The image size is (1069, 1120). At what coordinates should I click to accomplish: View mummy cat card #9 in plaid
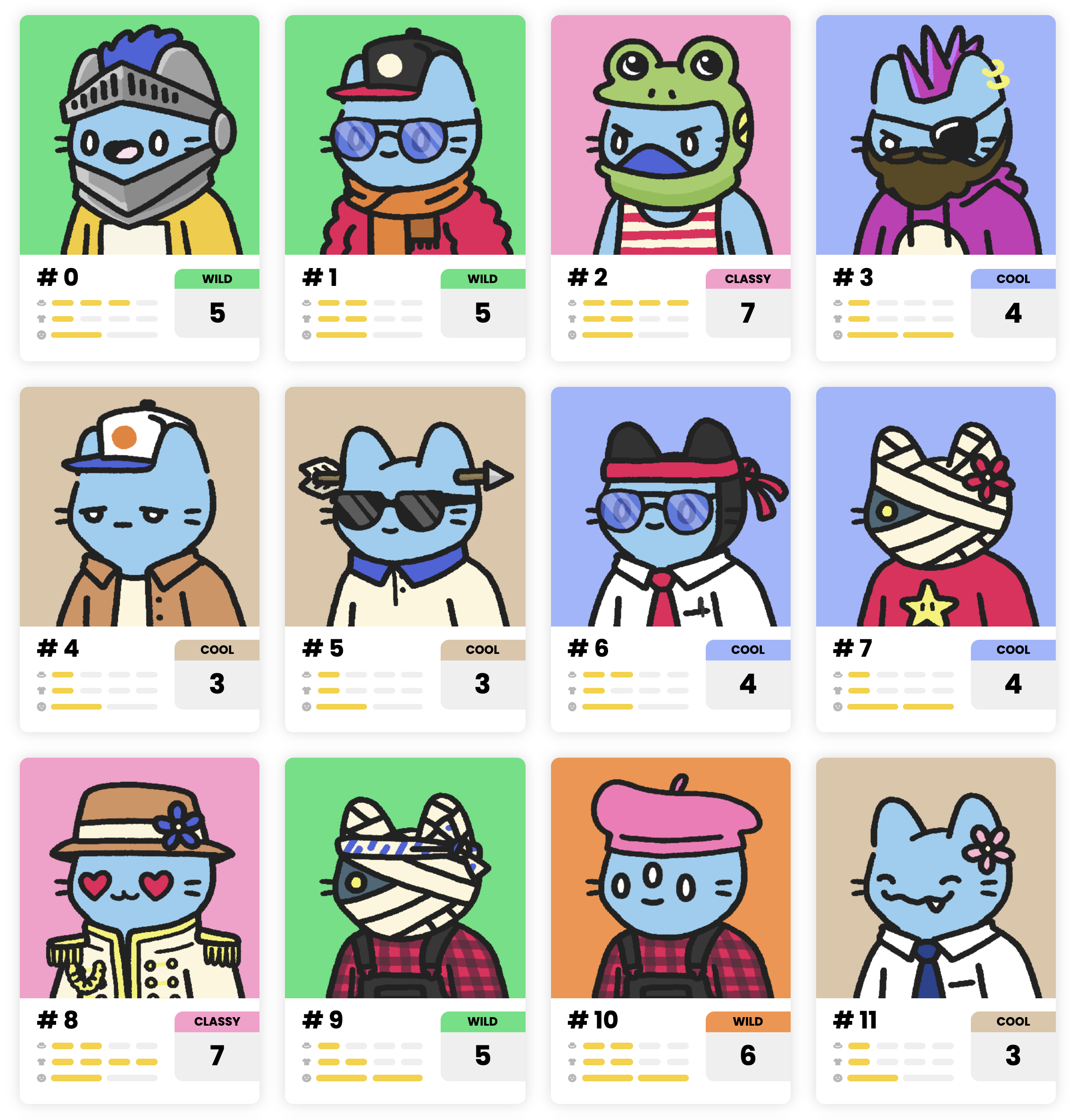(405, 878)
